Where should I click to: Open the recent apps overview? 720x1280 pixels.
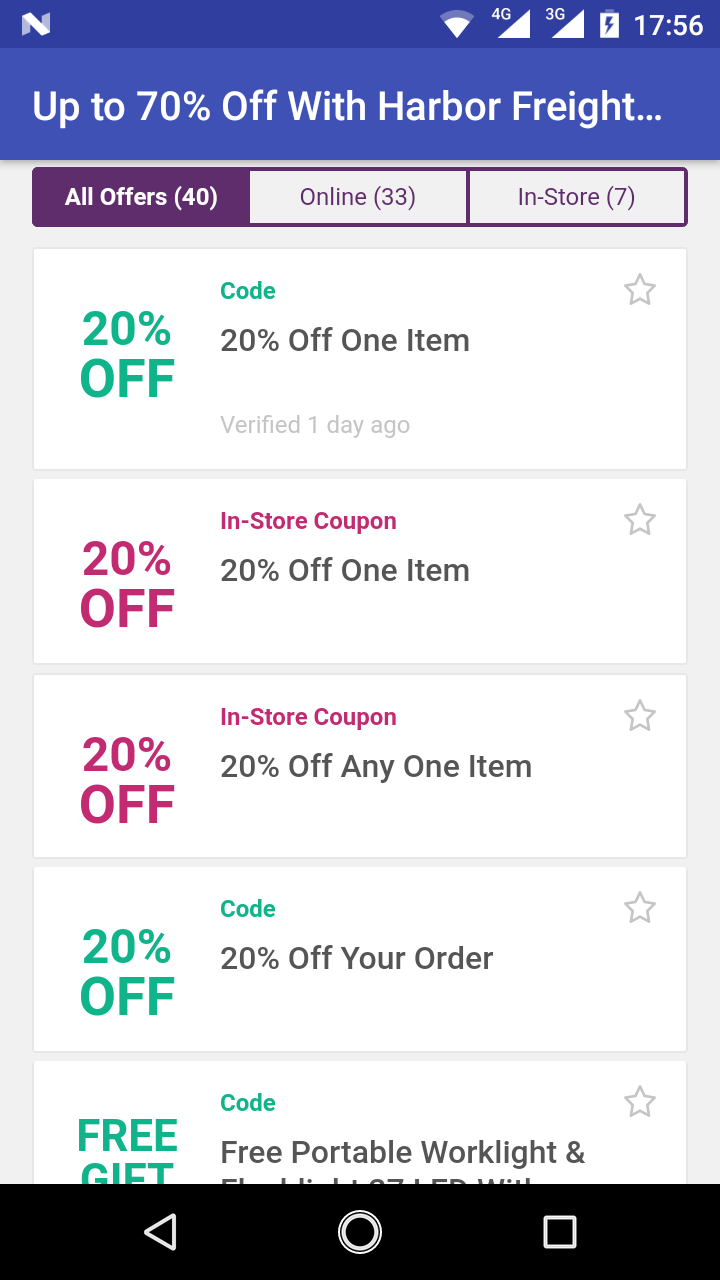(560, 1232)
